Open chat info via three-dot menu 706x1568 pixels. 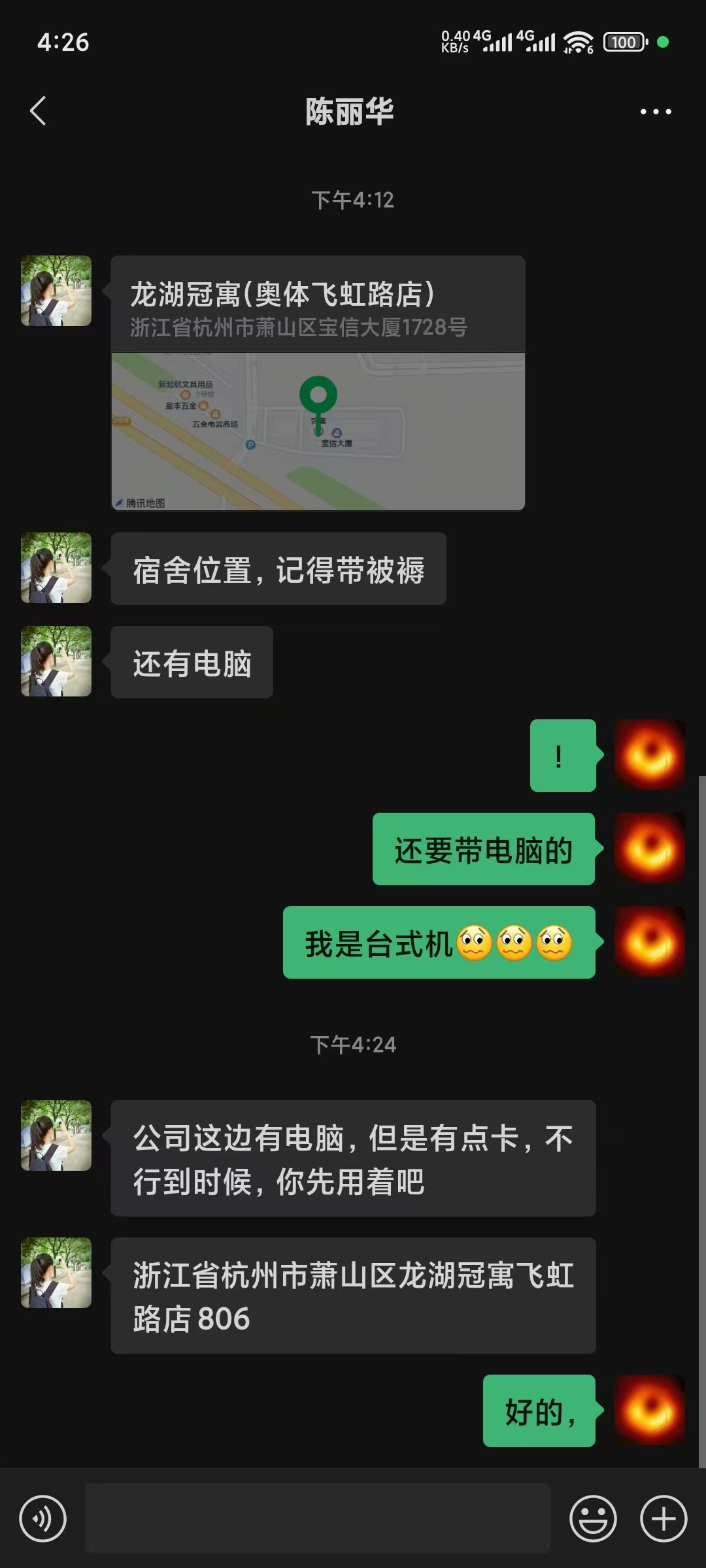pyautogui.click(x=655, y=112)
